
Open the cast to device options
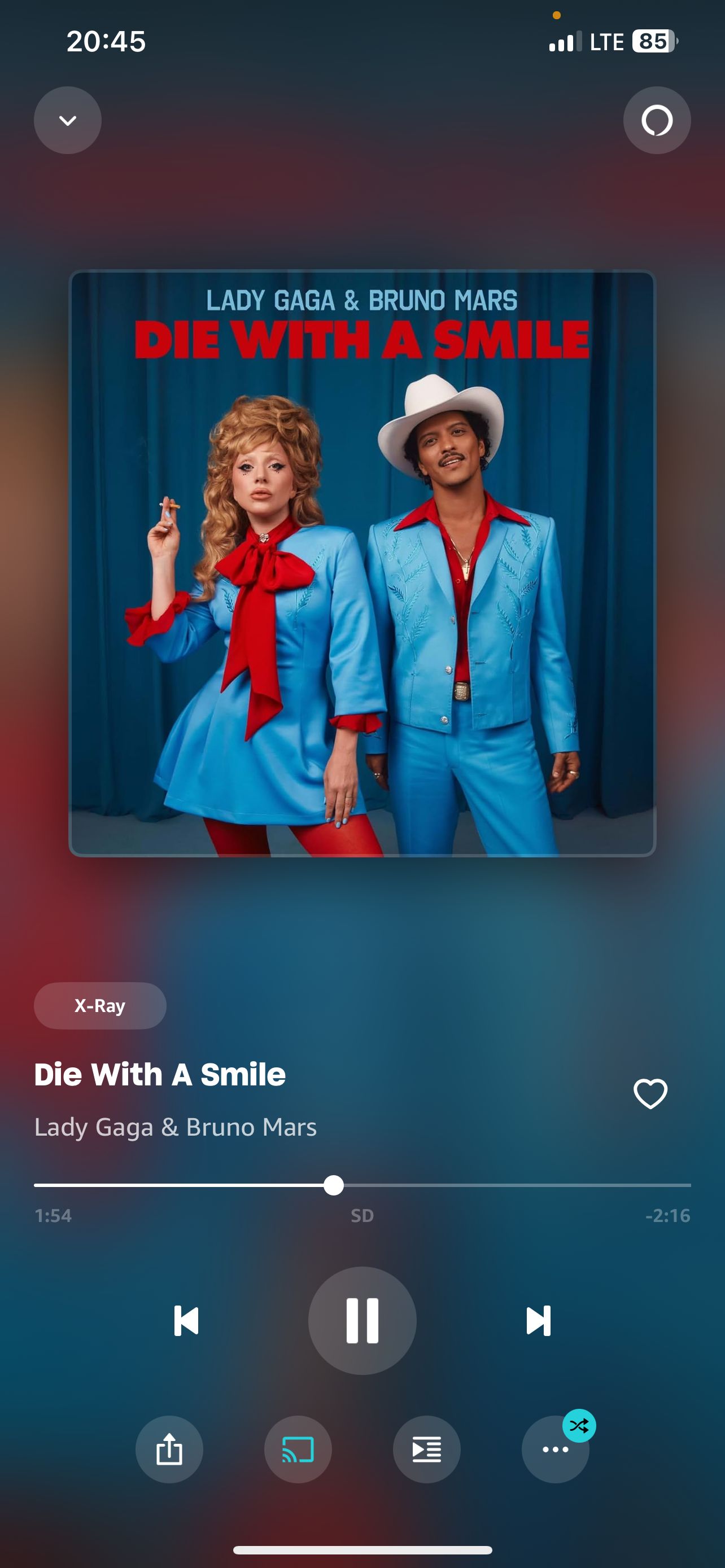click(x=298, y=1449)
